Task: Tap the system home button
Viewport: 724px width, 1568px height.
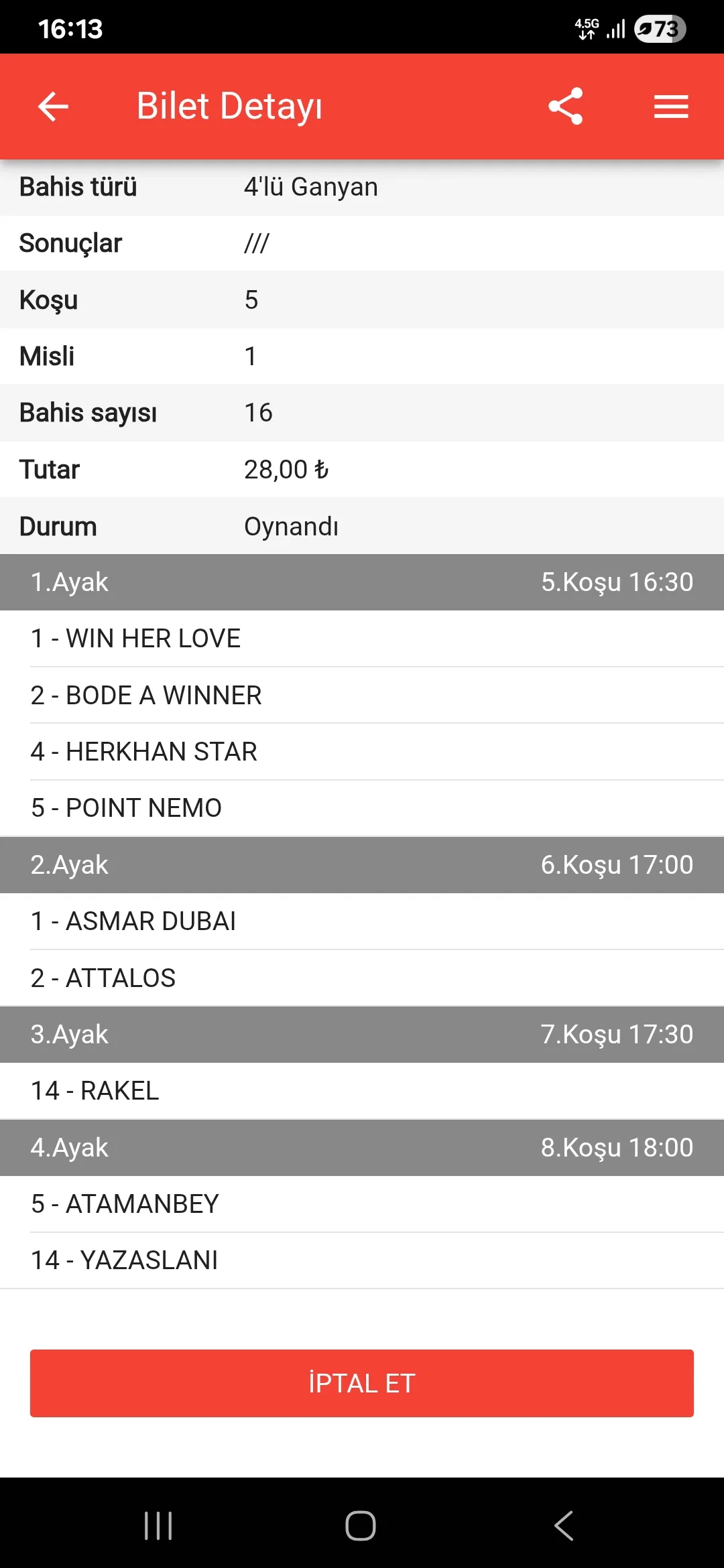Action: [x=361, y=1526]
